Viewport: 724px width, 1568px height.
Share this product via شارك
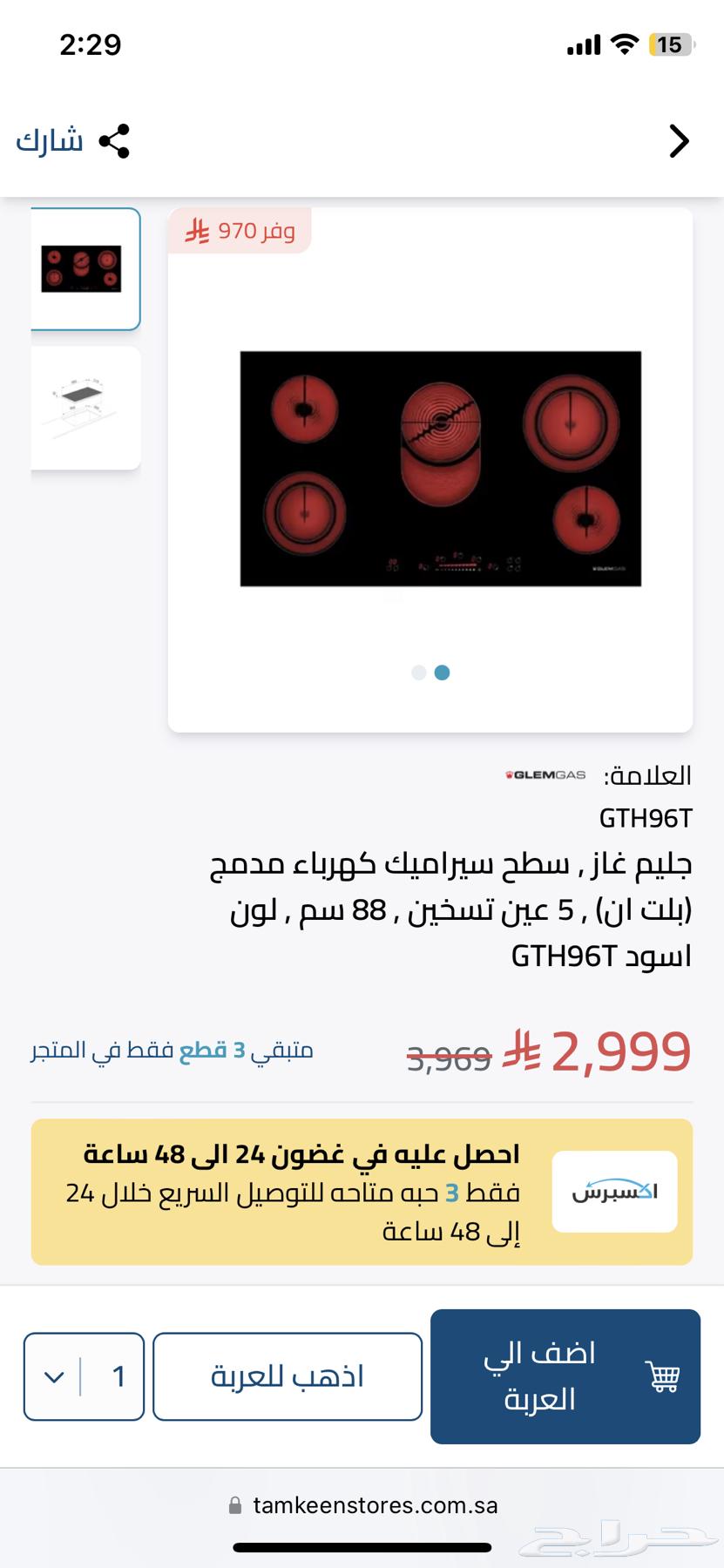coord(73,141)
